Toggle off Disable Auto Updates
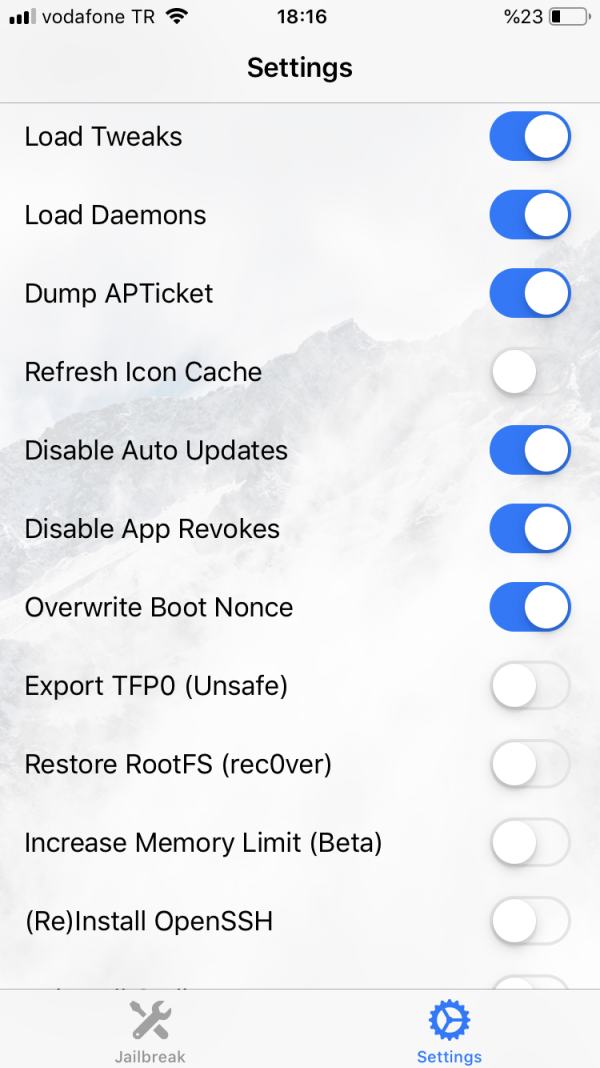Screen dimensions: 600x1068 529,451
